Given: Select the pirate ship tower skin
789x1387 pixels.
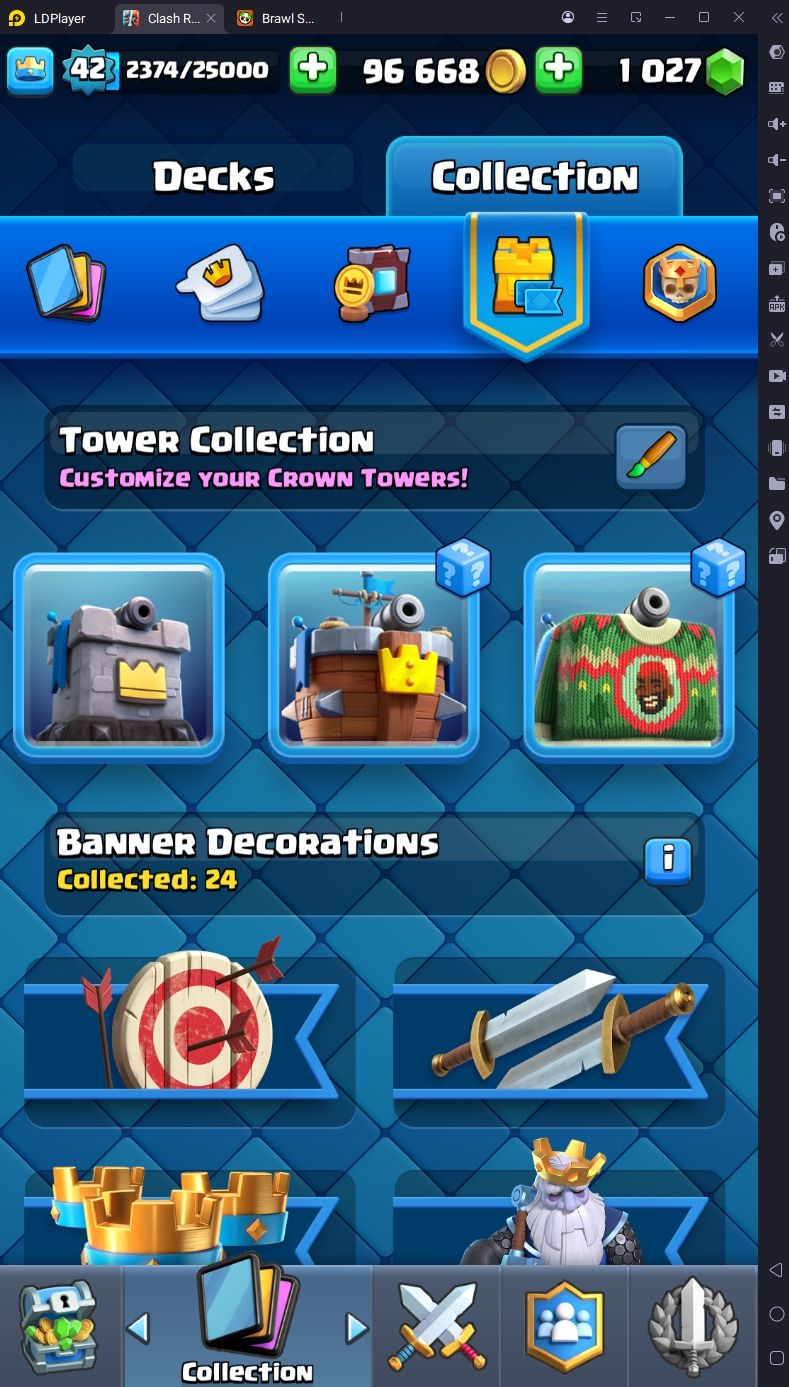Looking at the screenshot, I should coord(374,656).
